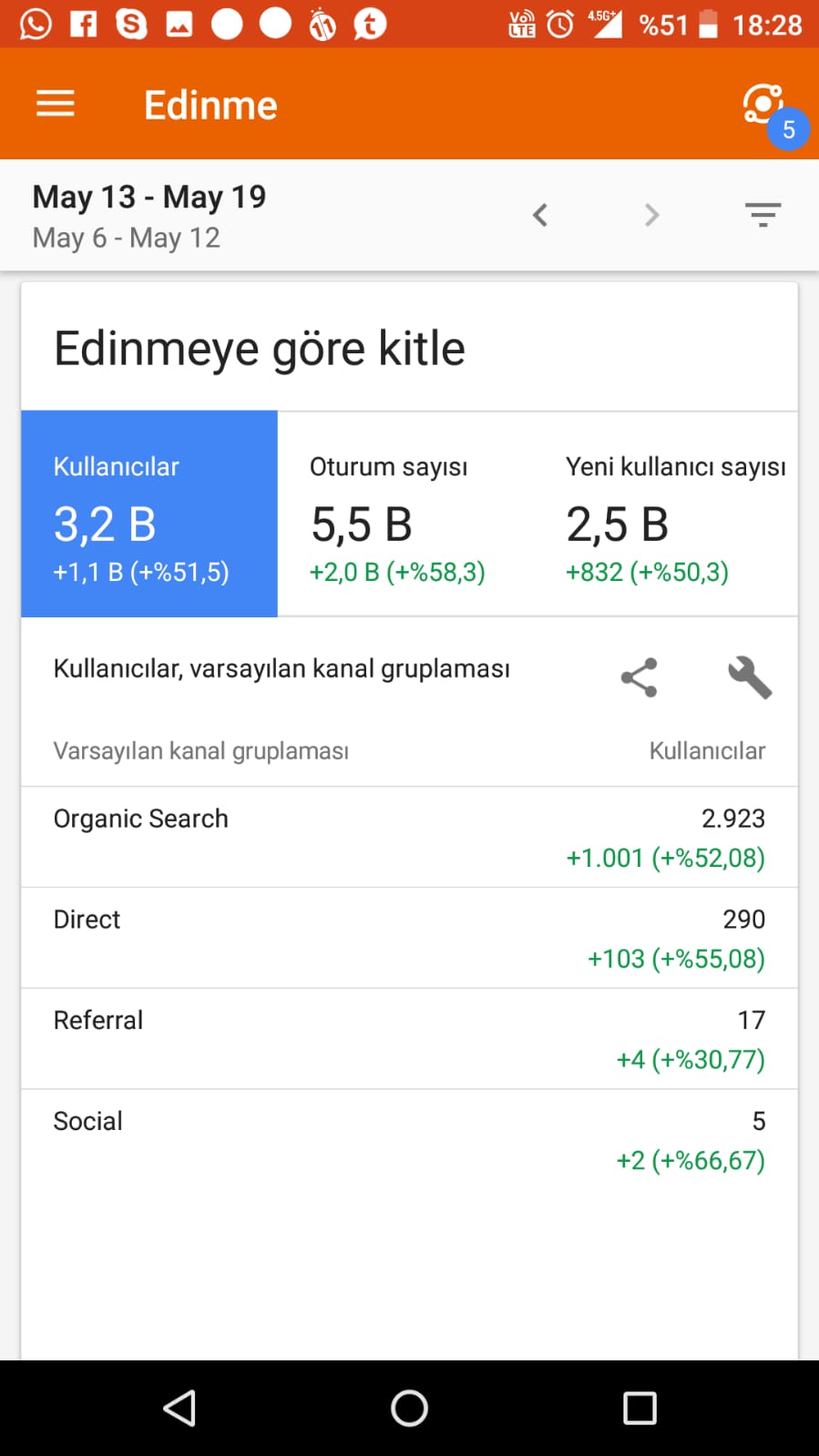
Task: Share the channel grouping report
Action: tap(639, 677)
